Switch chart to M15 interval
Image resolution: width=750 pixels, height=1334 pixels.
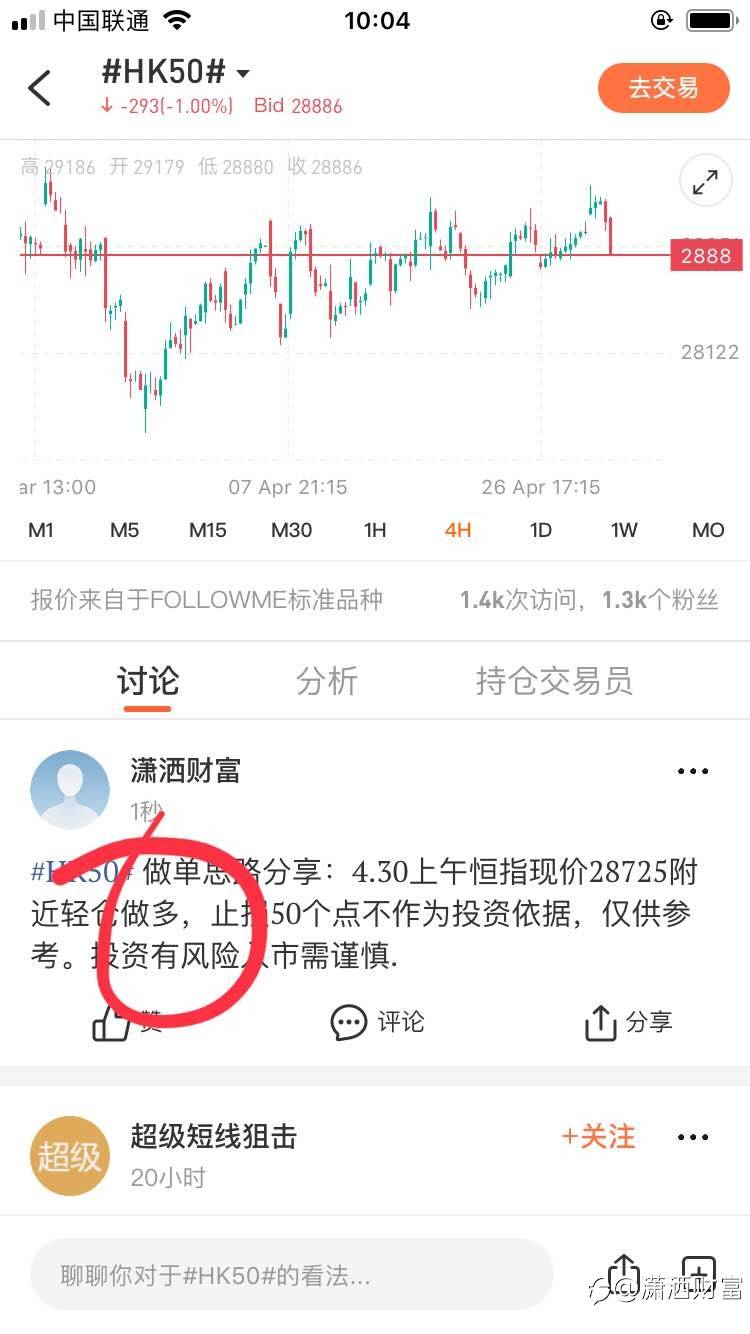208,530
